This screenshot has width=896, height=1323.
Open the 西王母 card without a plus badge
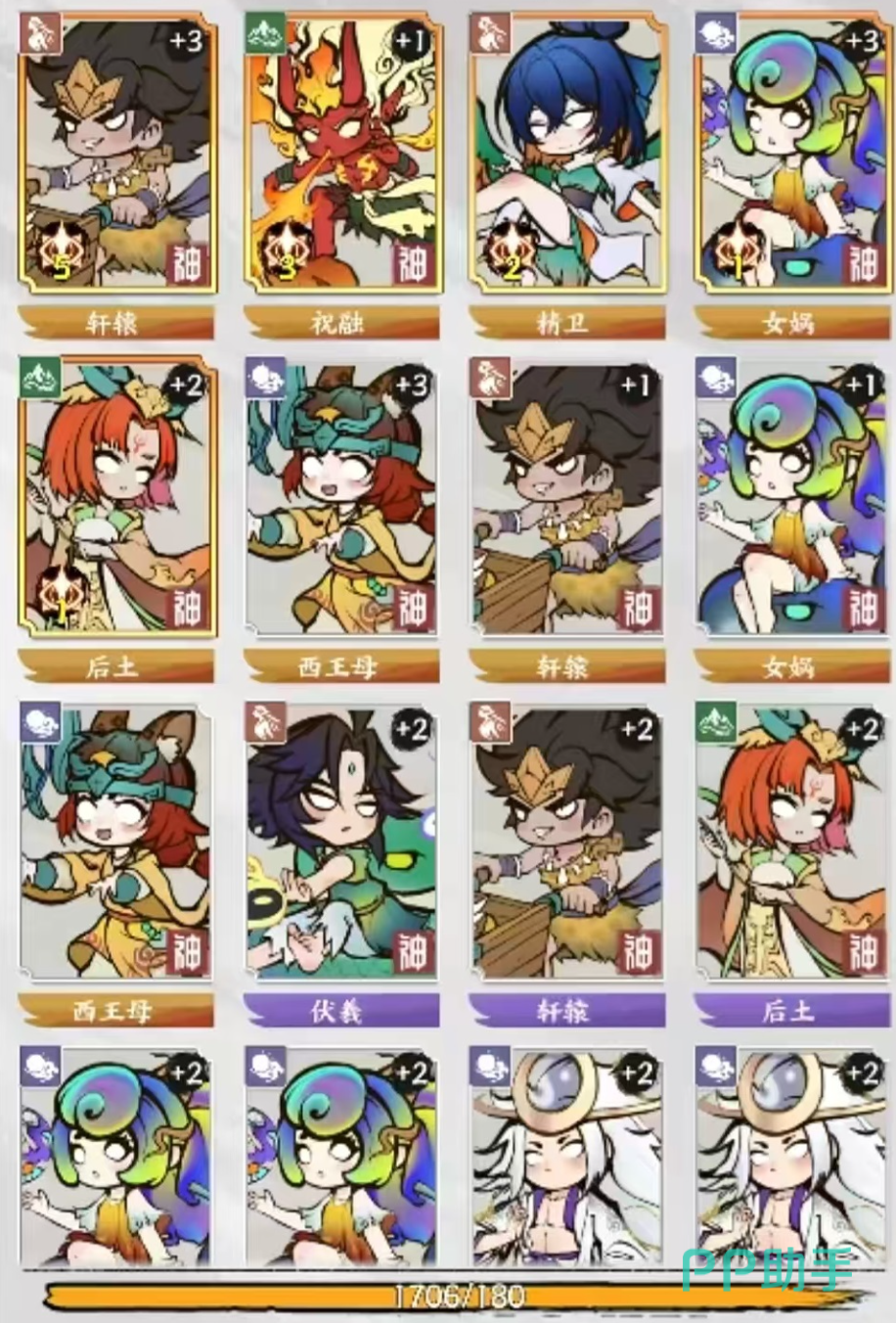point(115,842)
